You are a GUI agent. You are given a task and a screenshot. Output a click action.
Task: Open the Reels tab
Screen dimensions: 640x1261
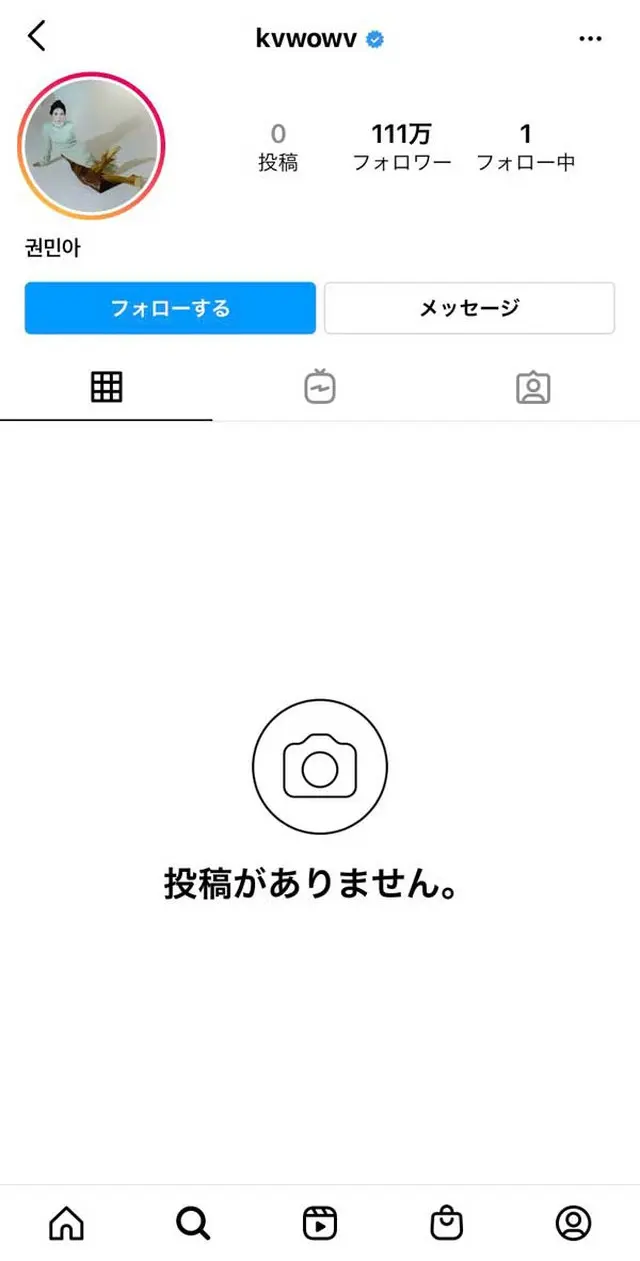pyautogui.click(x=319, y=1222)
